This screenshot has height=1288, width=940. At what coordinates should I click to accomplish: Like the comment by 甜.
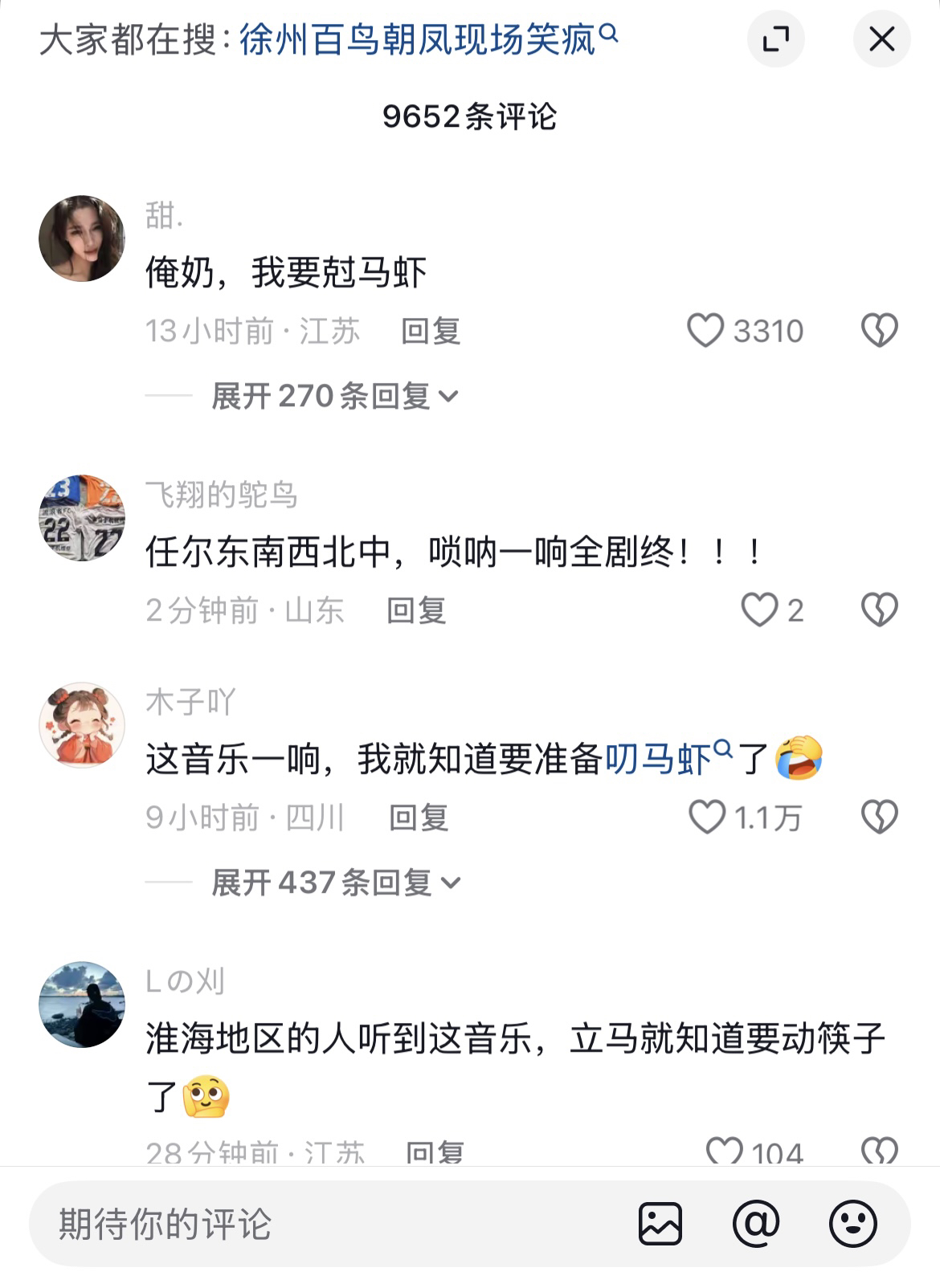[x=705, y=330]
